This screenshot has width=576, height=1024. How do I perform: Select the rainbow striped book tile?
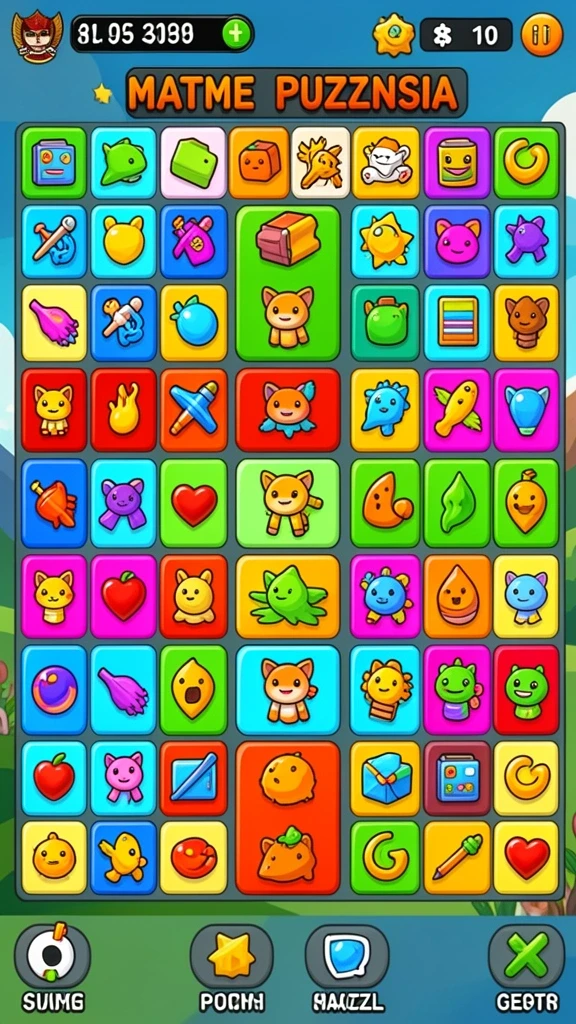457,323
